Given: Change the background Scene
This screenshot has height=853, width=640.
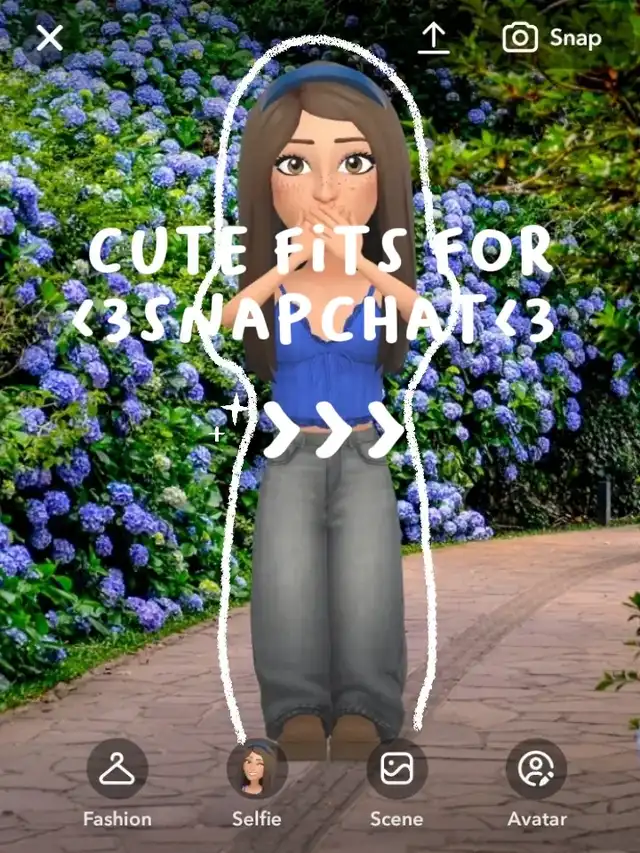Looking at the screenshot, I should click(x=397, y=769).
